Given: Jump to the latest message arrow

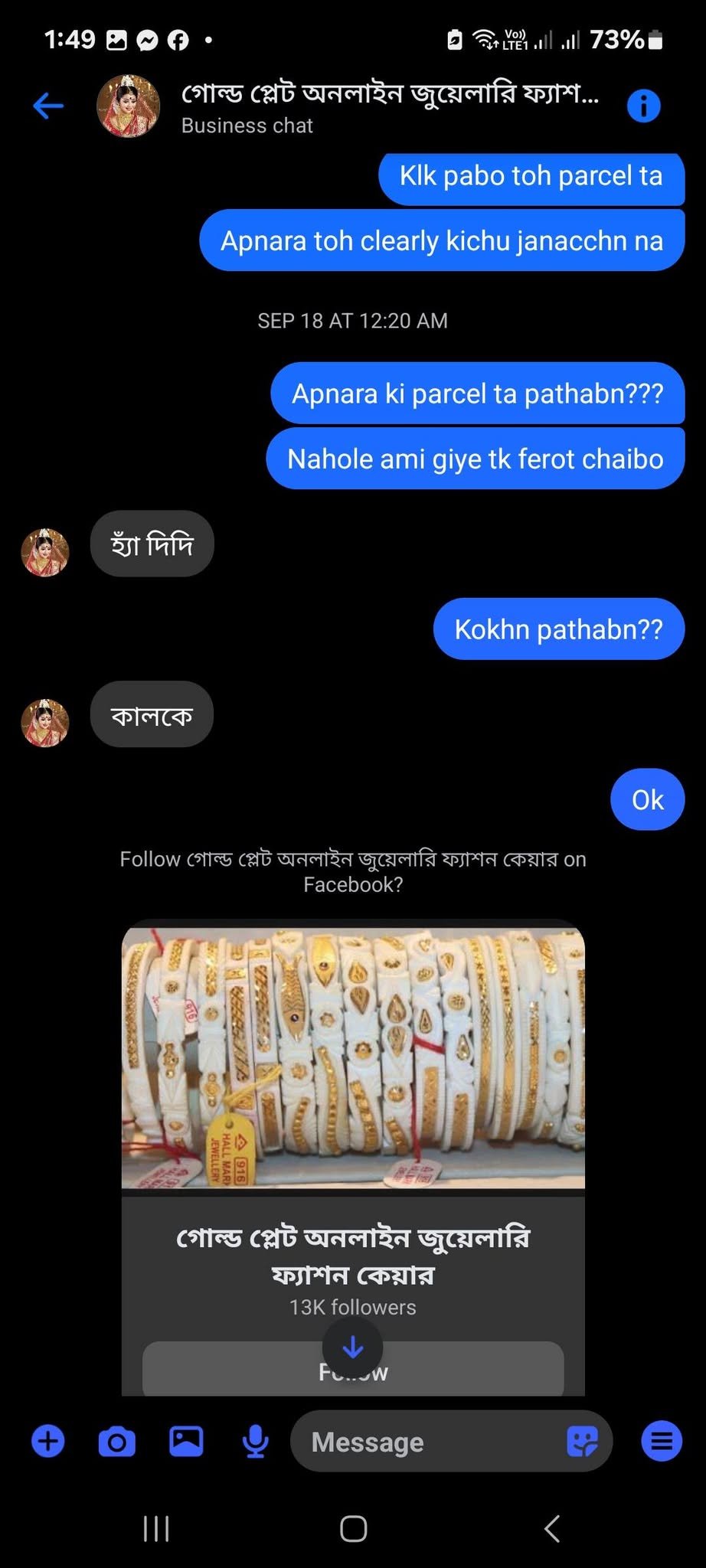Looking at the screenshot, I should point(353,1347).
